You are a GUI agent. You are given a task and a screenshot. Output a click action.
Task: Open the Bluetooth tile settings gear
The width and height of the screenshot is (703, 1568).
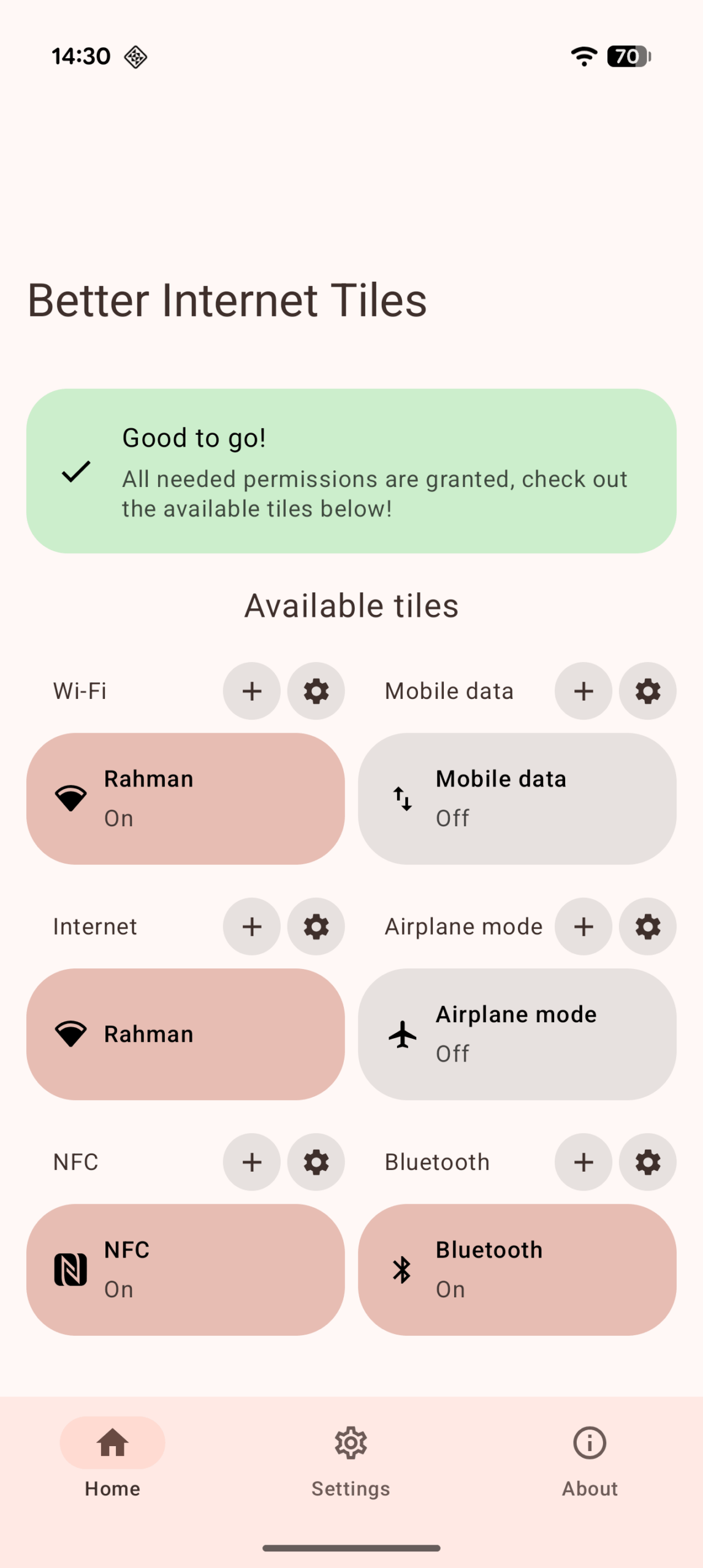pyautogui.click(x=648, y=1162)
